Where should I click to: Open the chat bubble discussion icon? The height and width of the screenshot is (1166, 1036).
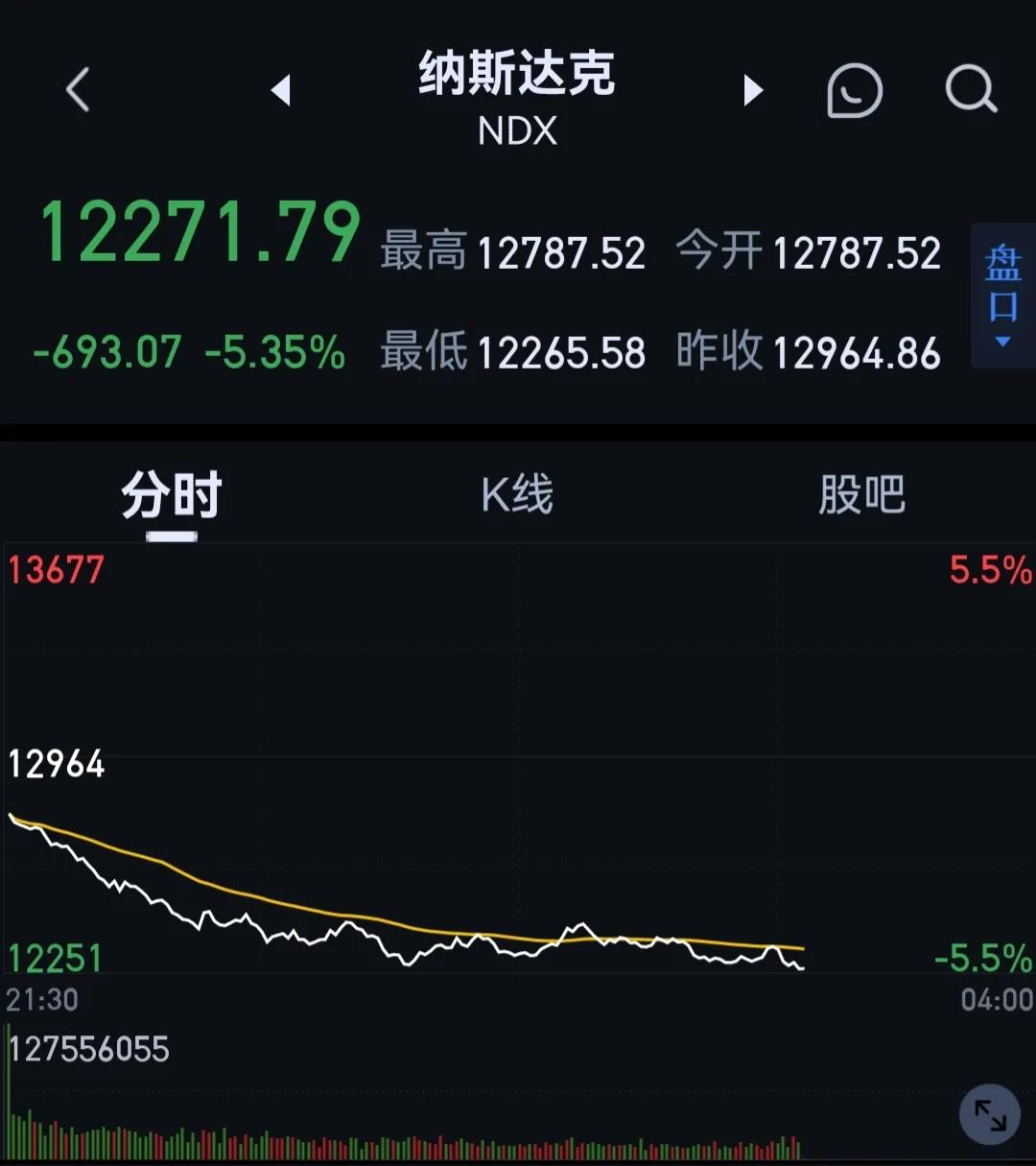pos(854,89)
